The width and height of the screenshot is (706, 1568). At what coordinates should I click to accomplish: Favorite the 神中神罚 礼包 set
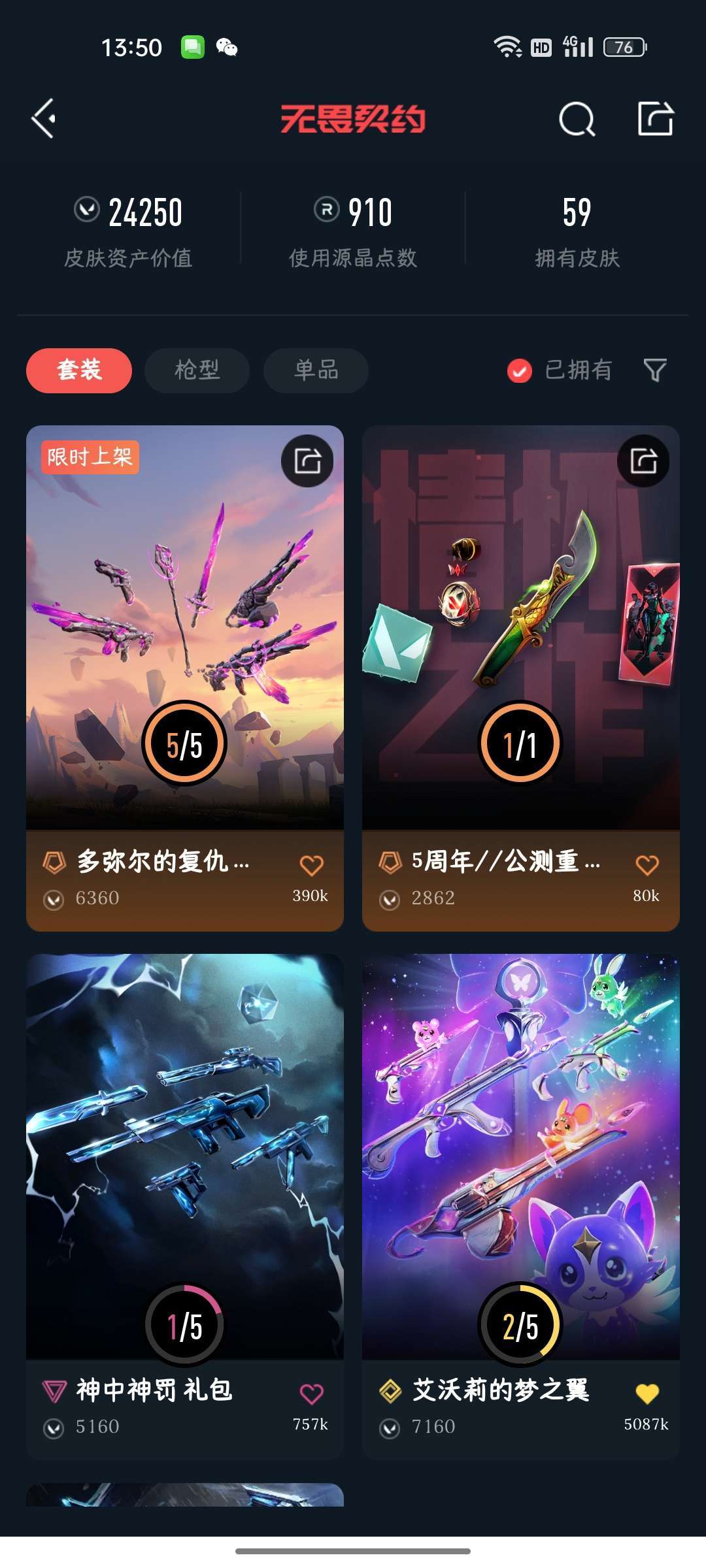pyautogui.click(x=311, y=1391)
